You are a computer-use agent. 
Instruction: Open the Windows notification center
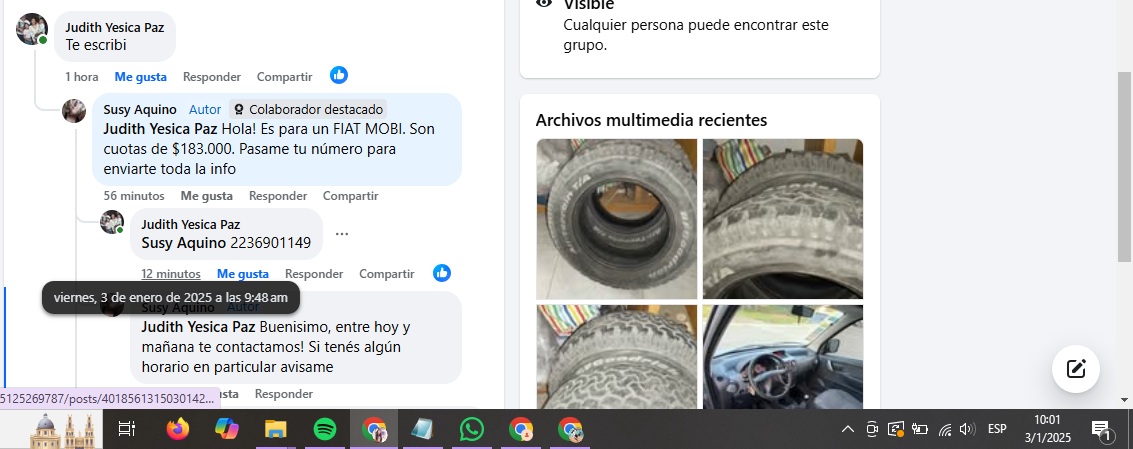coord(1102,430)
